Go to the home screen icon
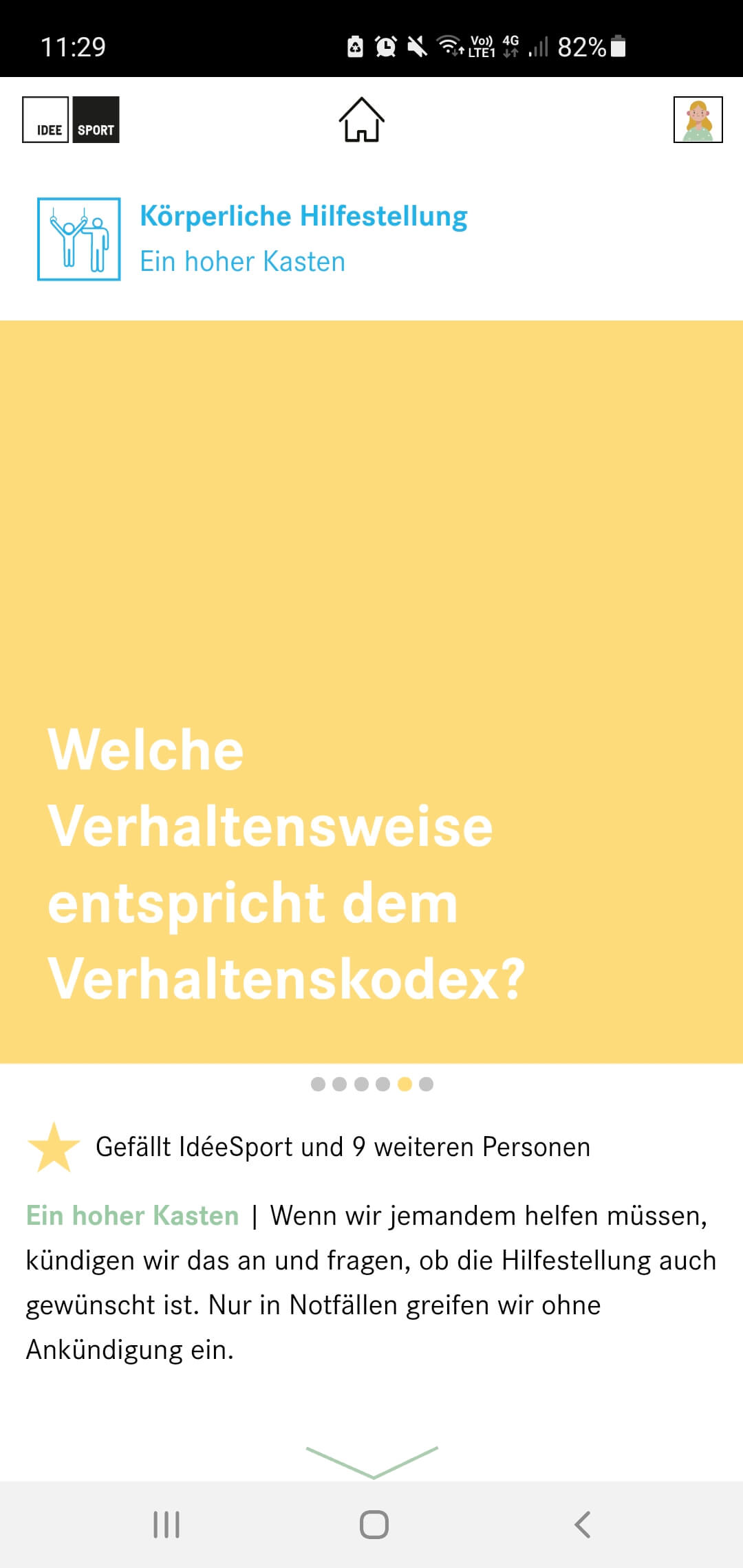This screenshot has height=1568, width=743. pos(361,120)
